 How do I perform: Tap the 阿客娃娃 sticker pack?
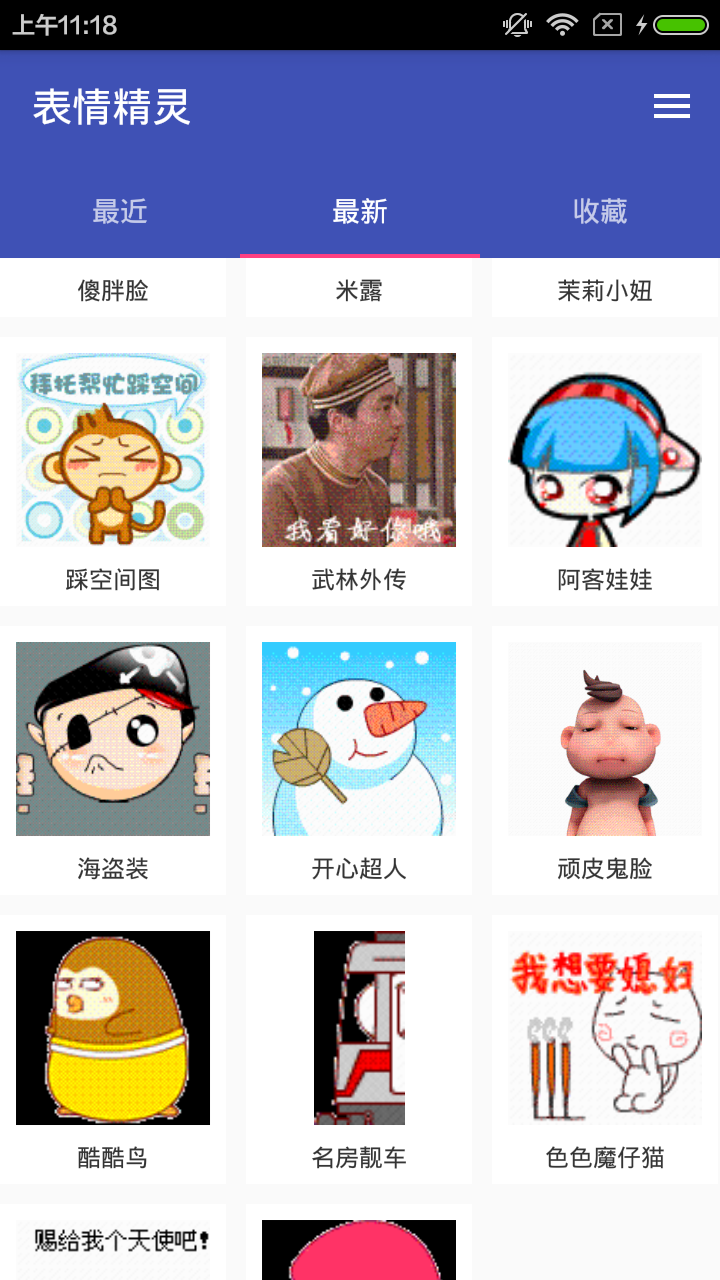pos(605,470)
